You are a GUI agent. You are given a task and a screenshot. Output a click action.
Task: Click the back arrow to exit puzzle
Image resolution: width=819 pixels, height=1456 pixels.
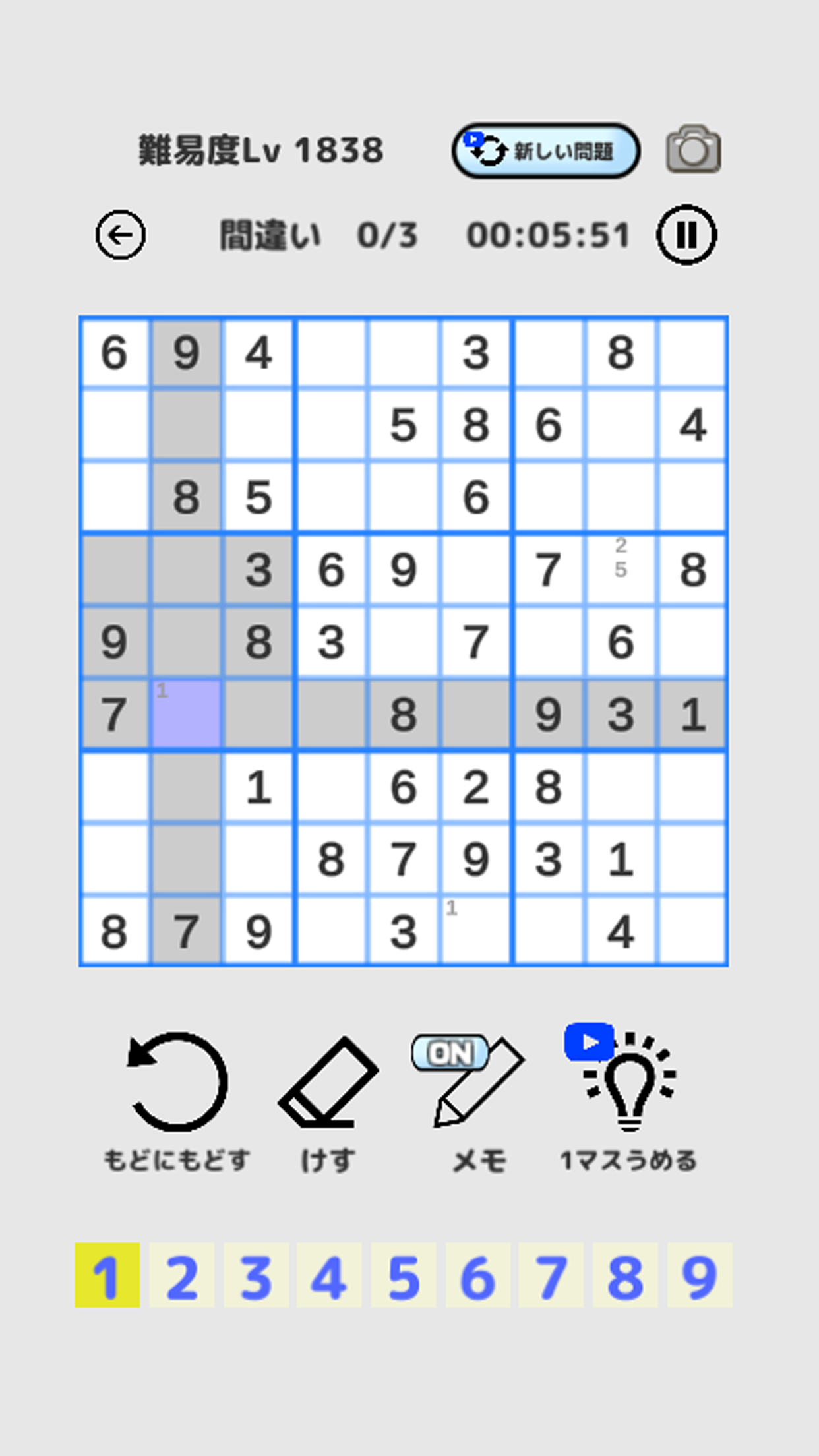click(123, 235)
